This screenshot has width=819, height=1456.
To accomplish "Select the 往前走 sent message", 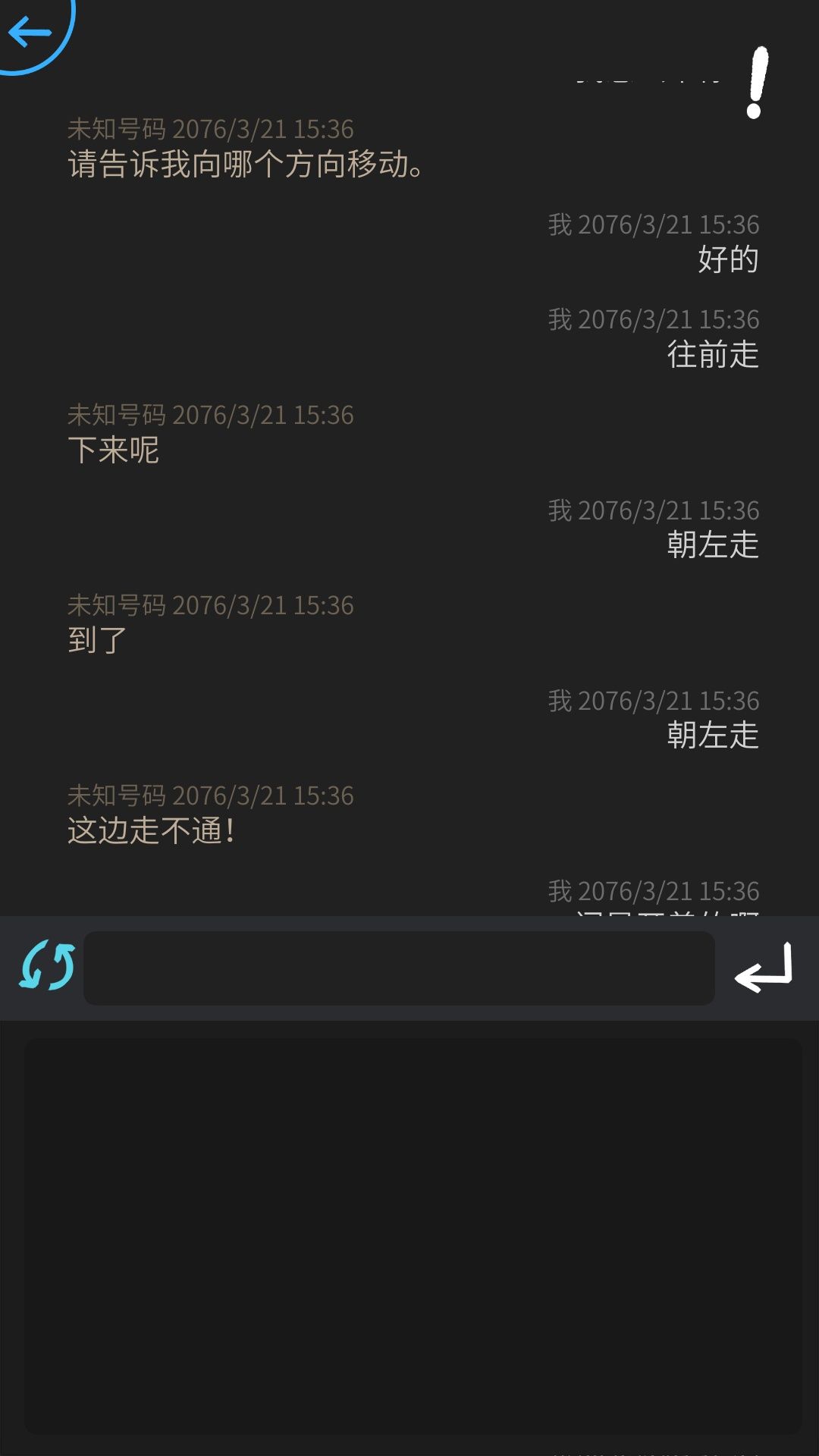I will click(x=714, y=355).
